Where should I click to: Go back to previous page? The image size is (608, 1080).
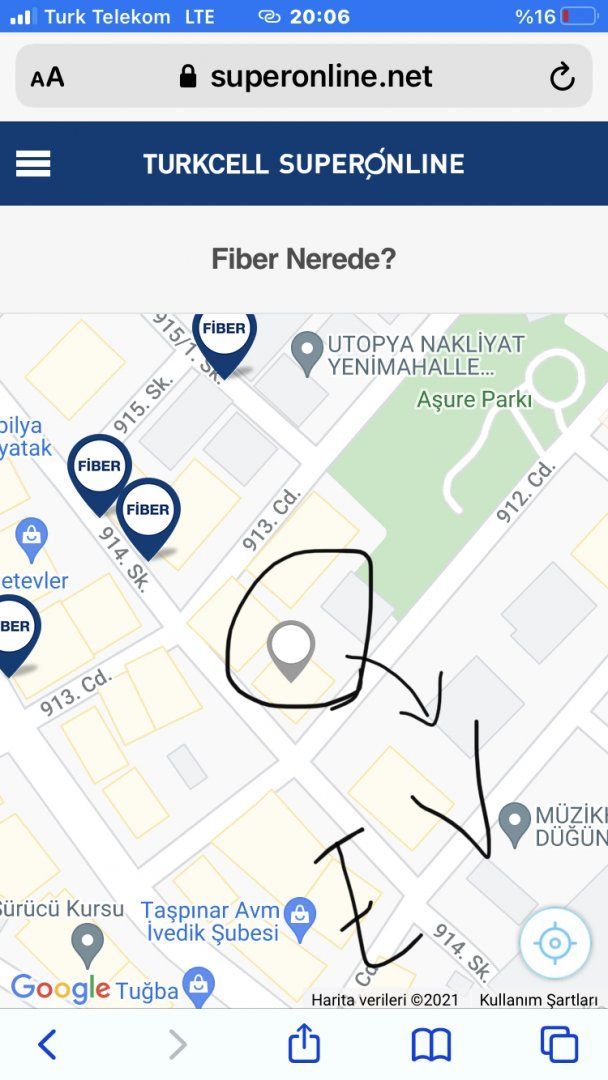click(46, 1045)
